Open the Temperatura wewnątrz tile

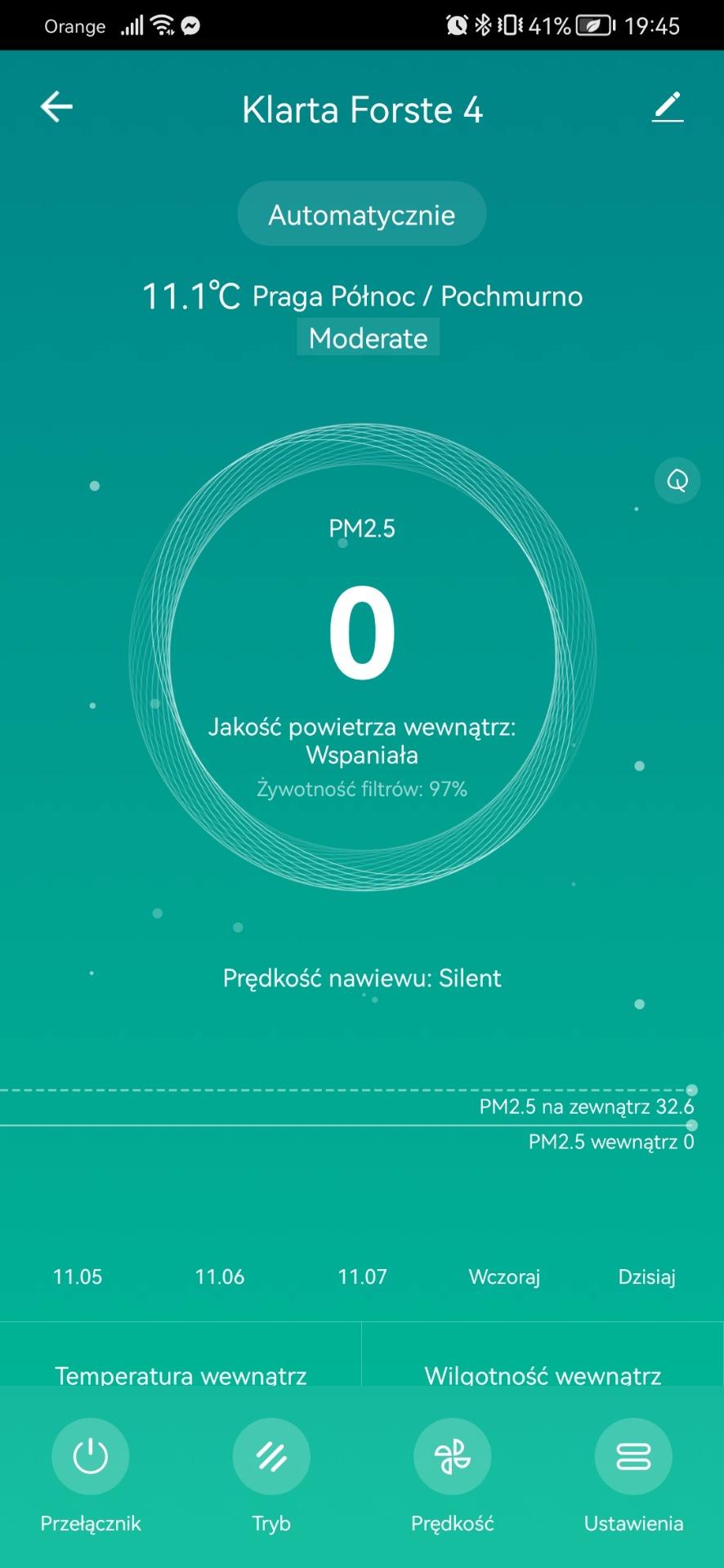181,1354
